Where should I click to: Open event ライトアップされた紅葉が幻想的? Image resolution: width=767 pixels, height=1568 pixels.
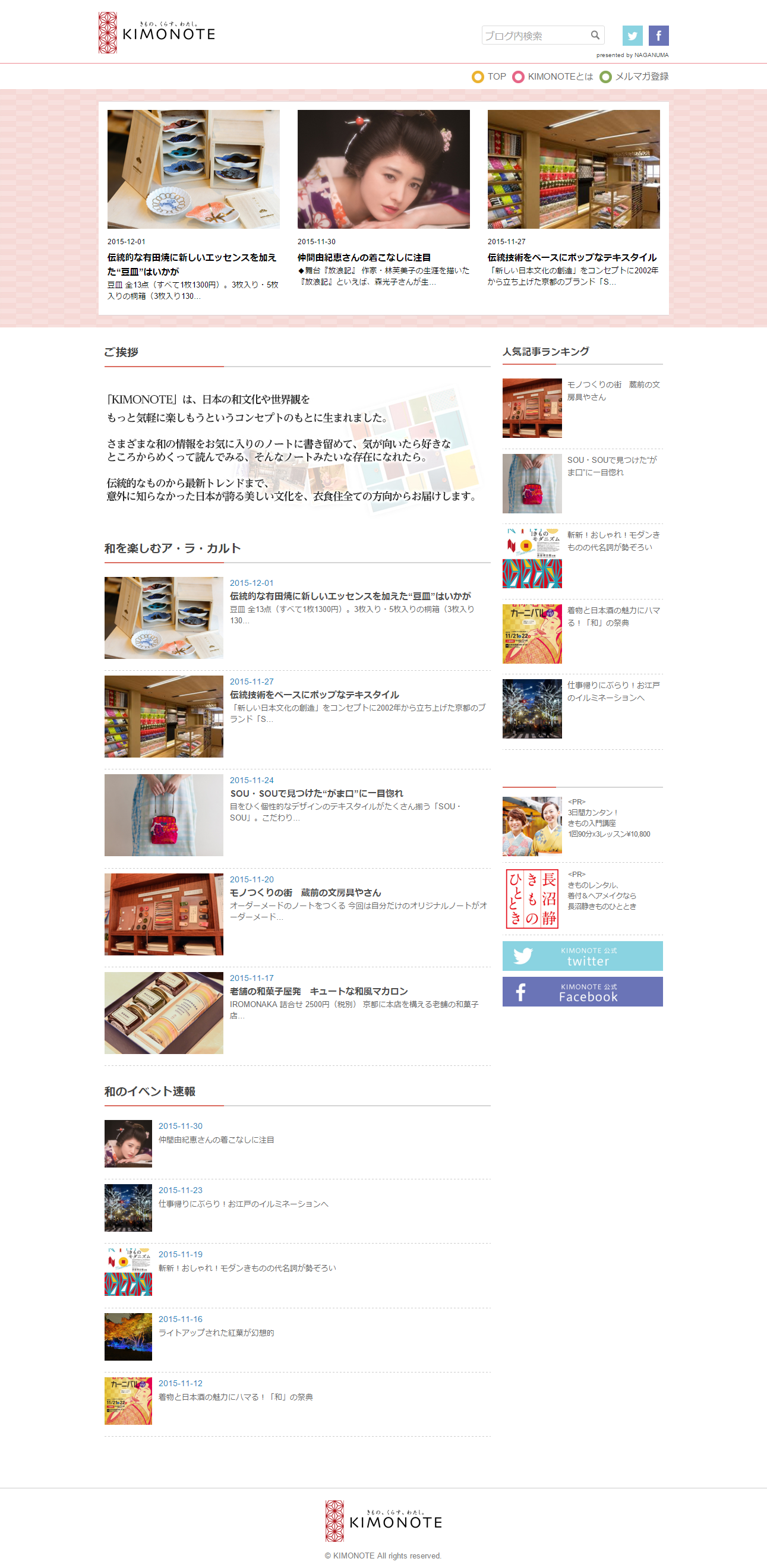point(216,1333)
